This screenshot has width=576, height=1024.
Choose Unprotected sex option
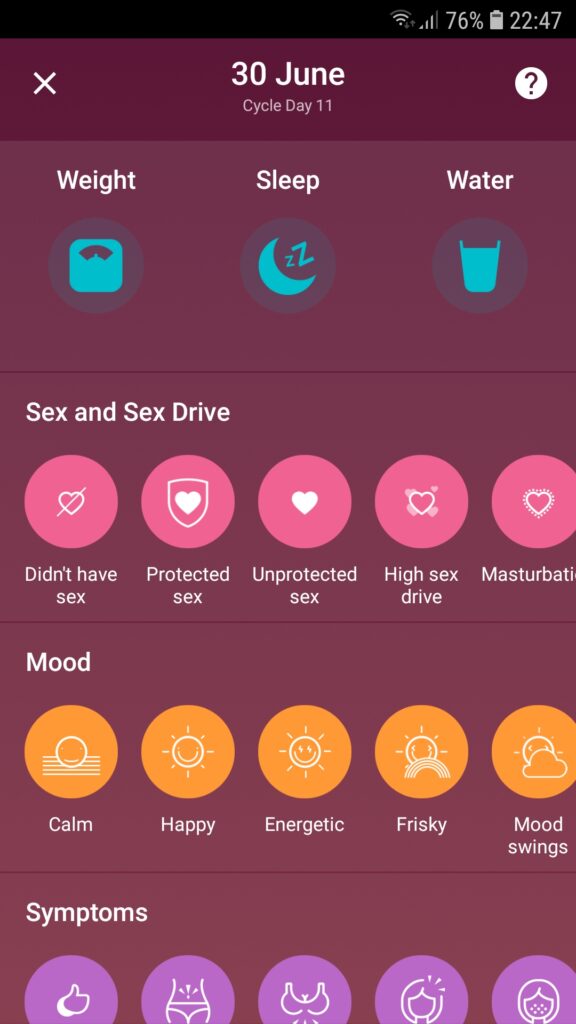coord(305,502)
